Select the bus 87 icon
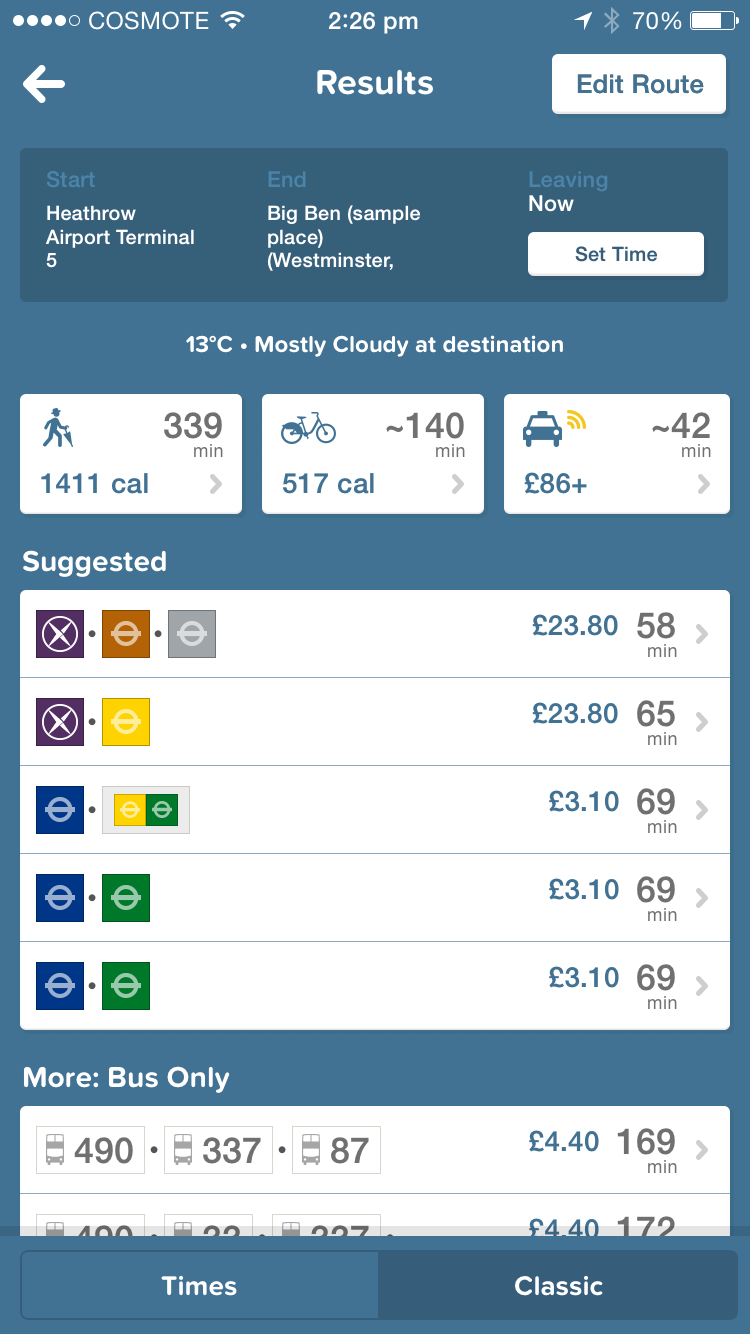 pos(336,1149)
